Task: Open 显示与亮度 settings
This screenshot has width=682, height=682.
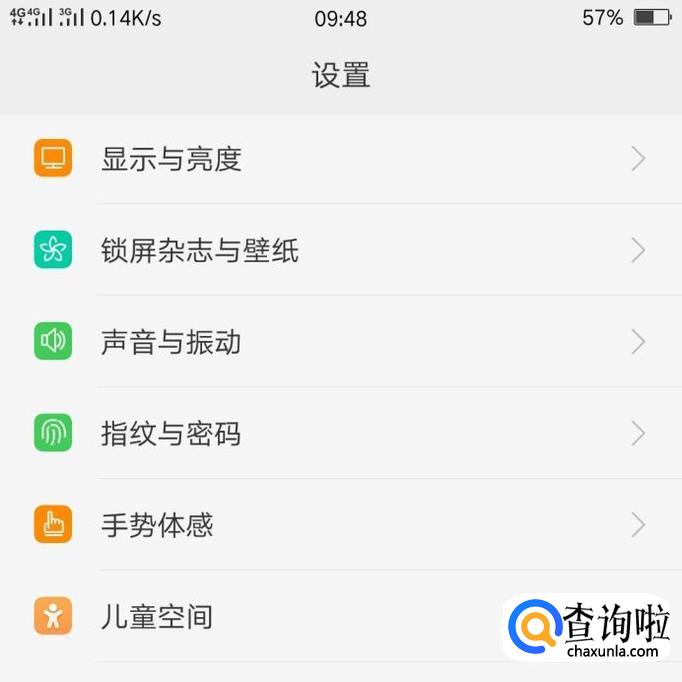Action: coord(172,159)
